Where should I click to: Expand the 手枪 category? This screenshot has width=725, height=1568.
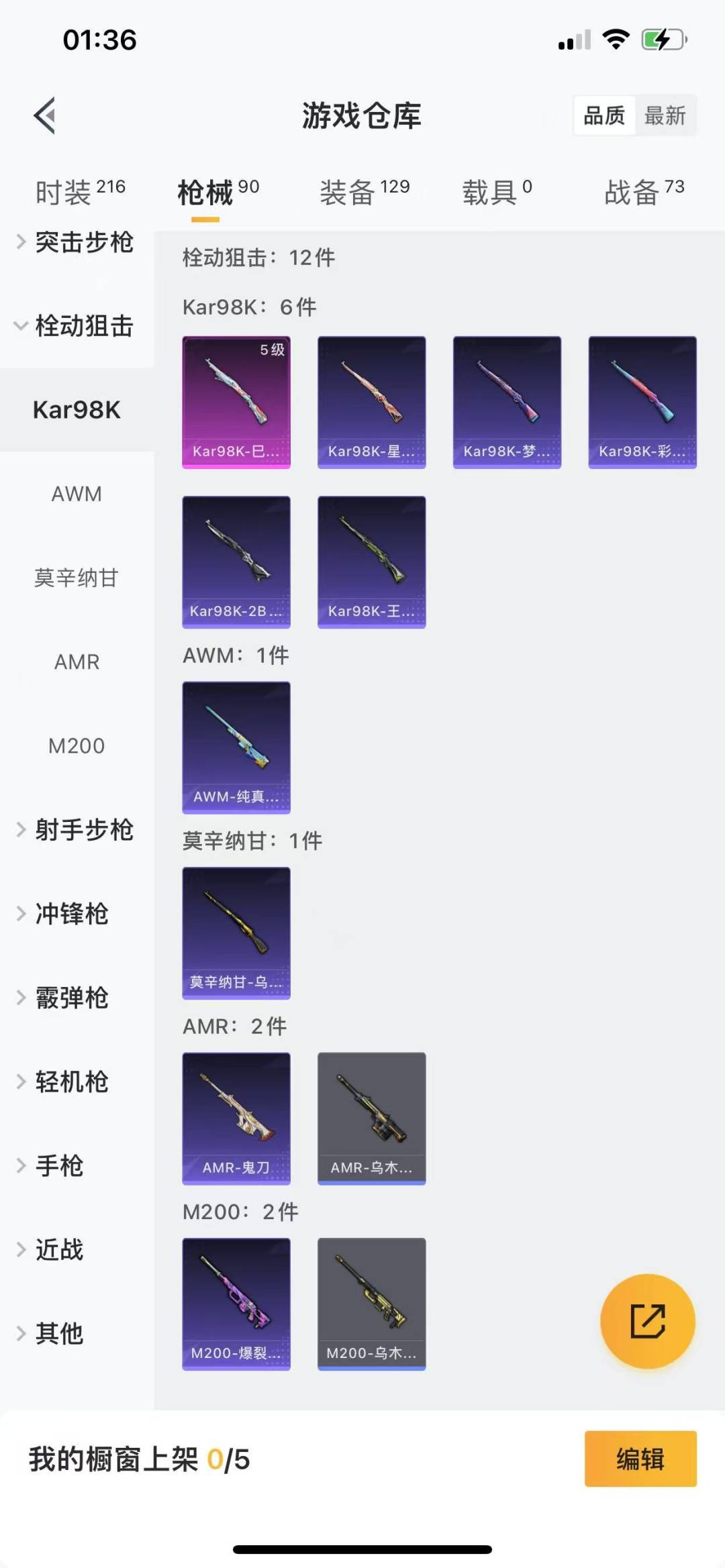click(x=60, y=1165)
